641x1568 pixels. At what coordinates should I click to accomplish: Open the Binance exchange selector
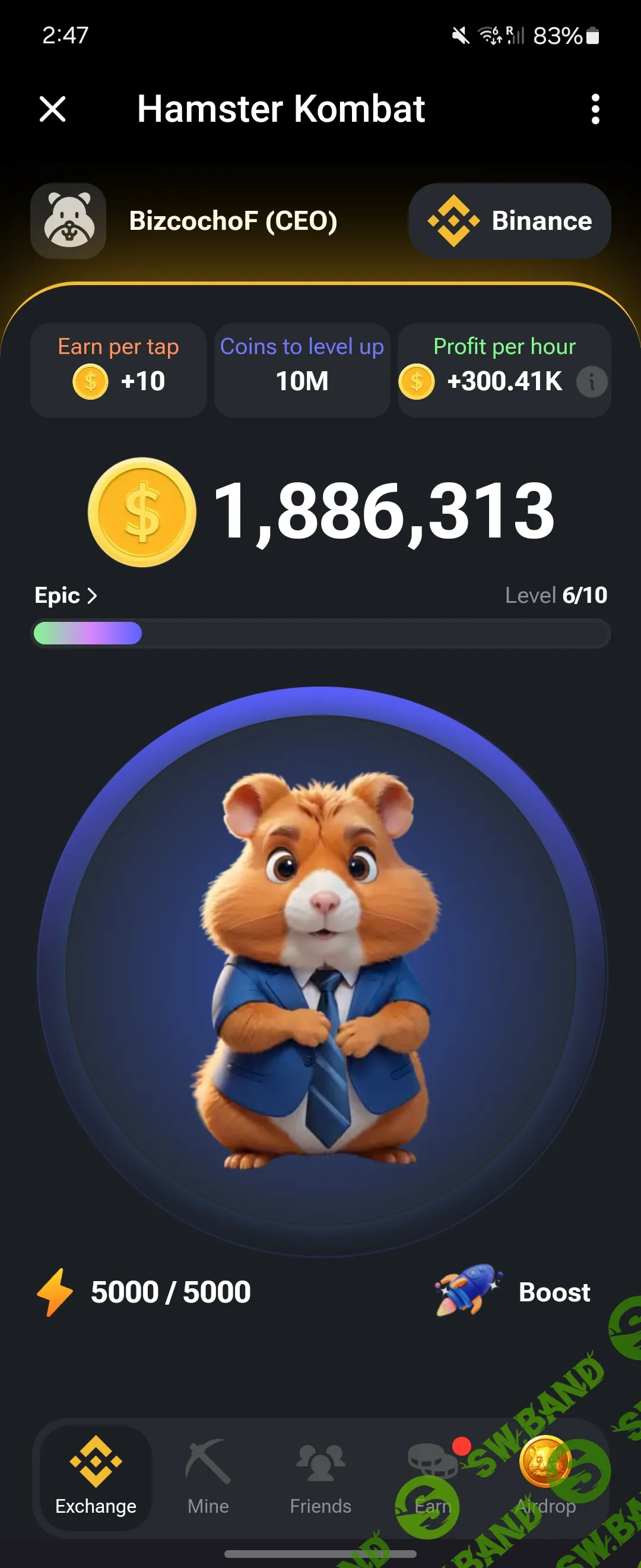pos(509,221)
